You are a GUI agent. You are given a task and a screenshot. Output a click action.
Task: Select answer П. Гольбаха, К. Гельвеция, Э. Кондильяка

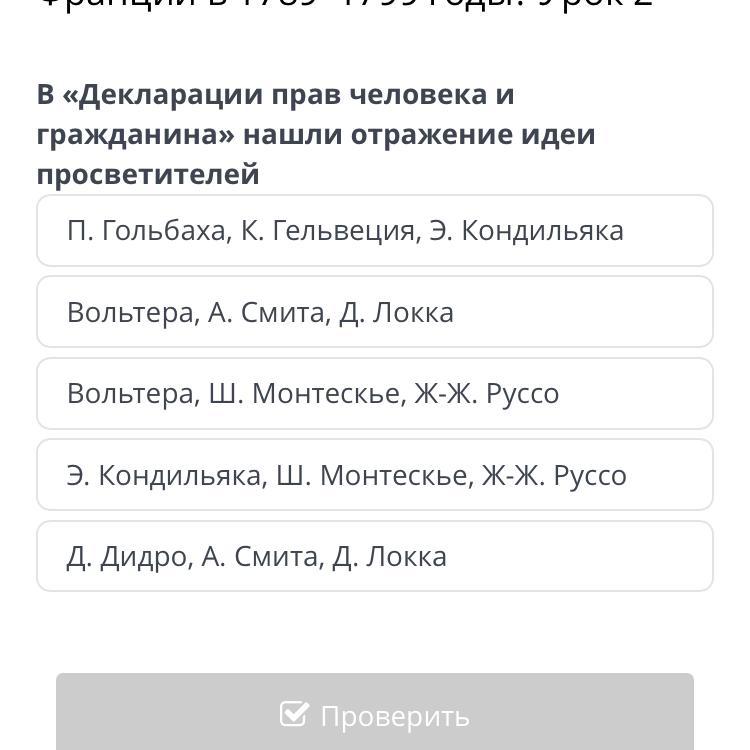374,231
